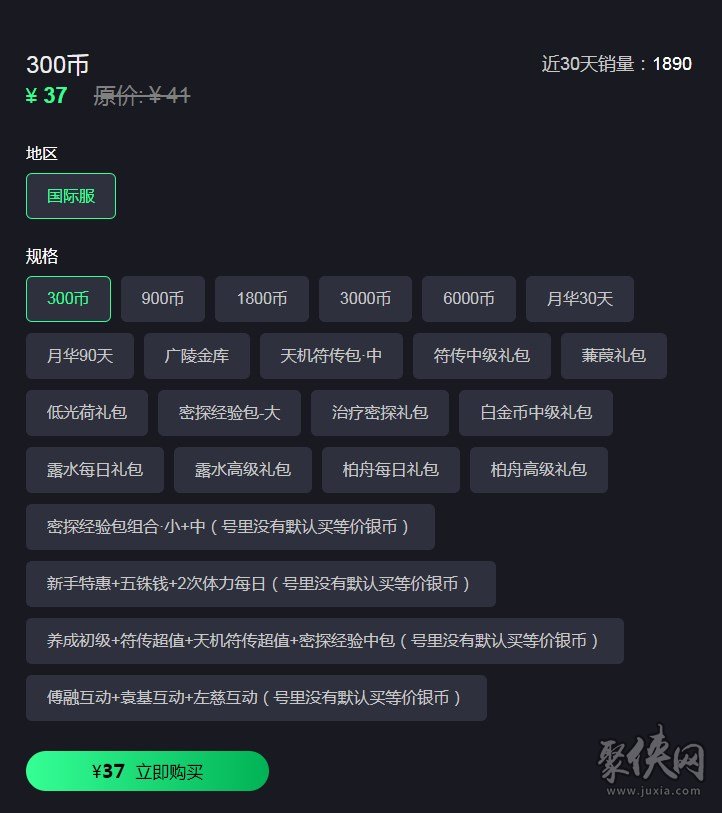Choose the 月华30天 option

coord(580,299)
